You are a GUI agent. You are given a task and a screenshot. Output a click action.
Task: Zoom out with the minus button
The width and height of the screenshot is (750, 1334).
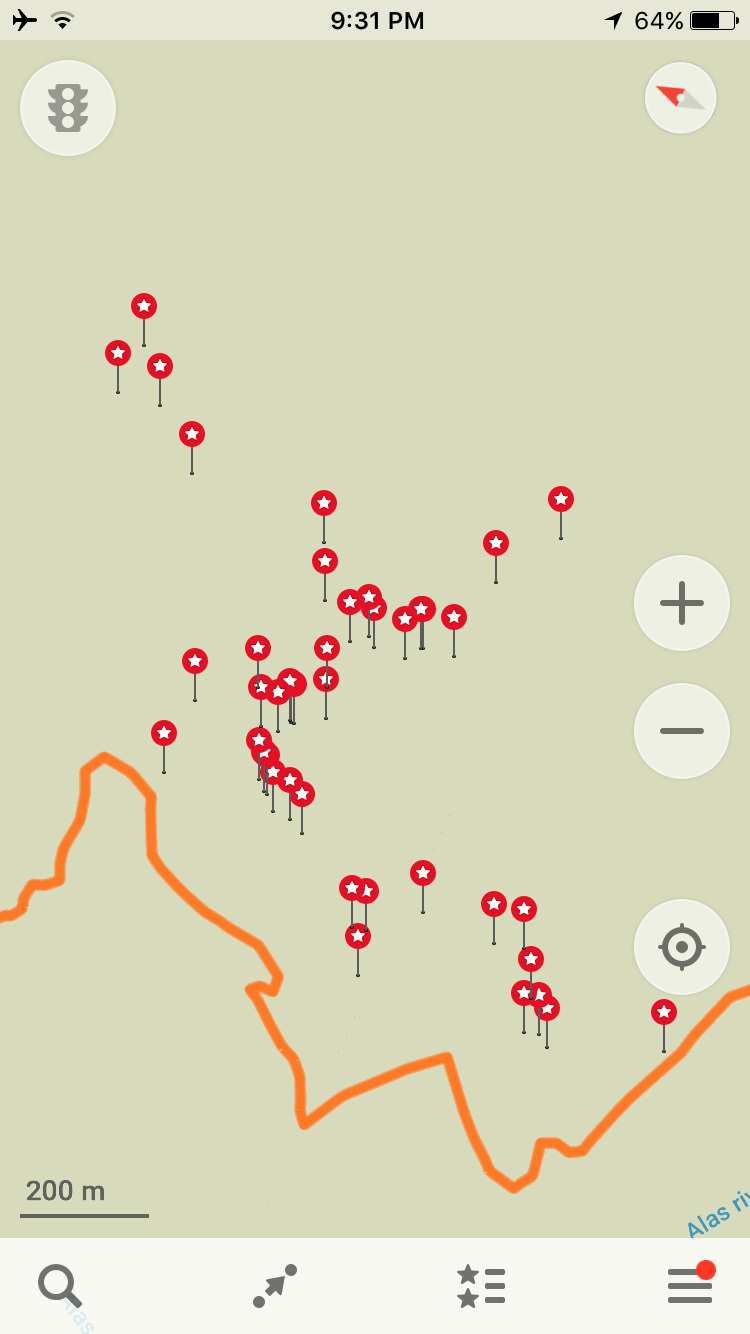click(x=682, y=731)
